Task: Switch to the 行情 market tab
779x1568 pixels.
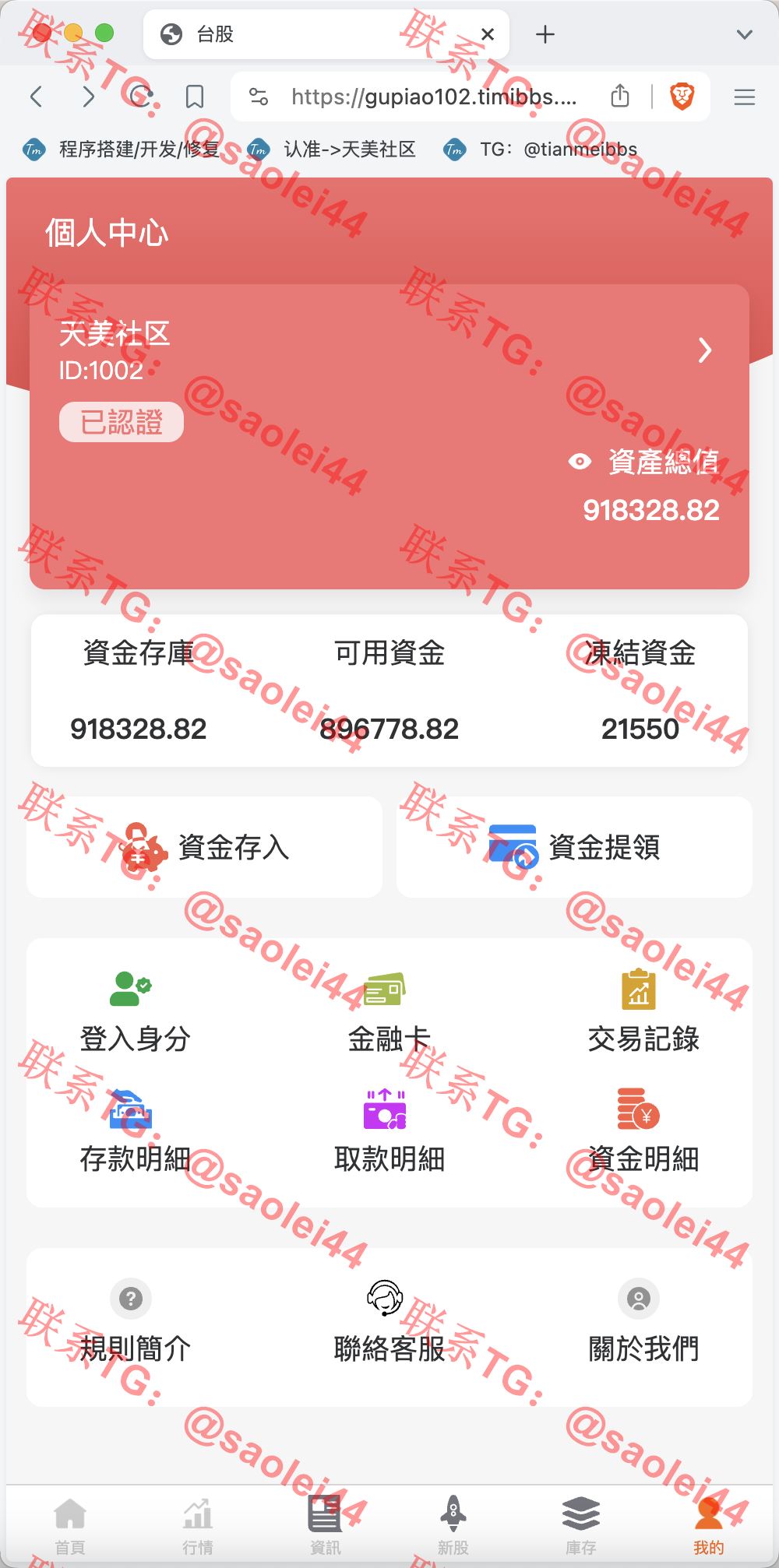Action: coord(198,1526)
